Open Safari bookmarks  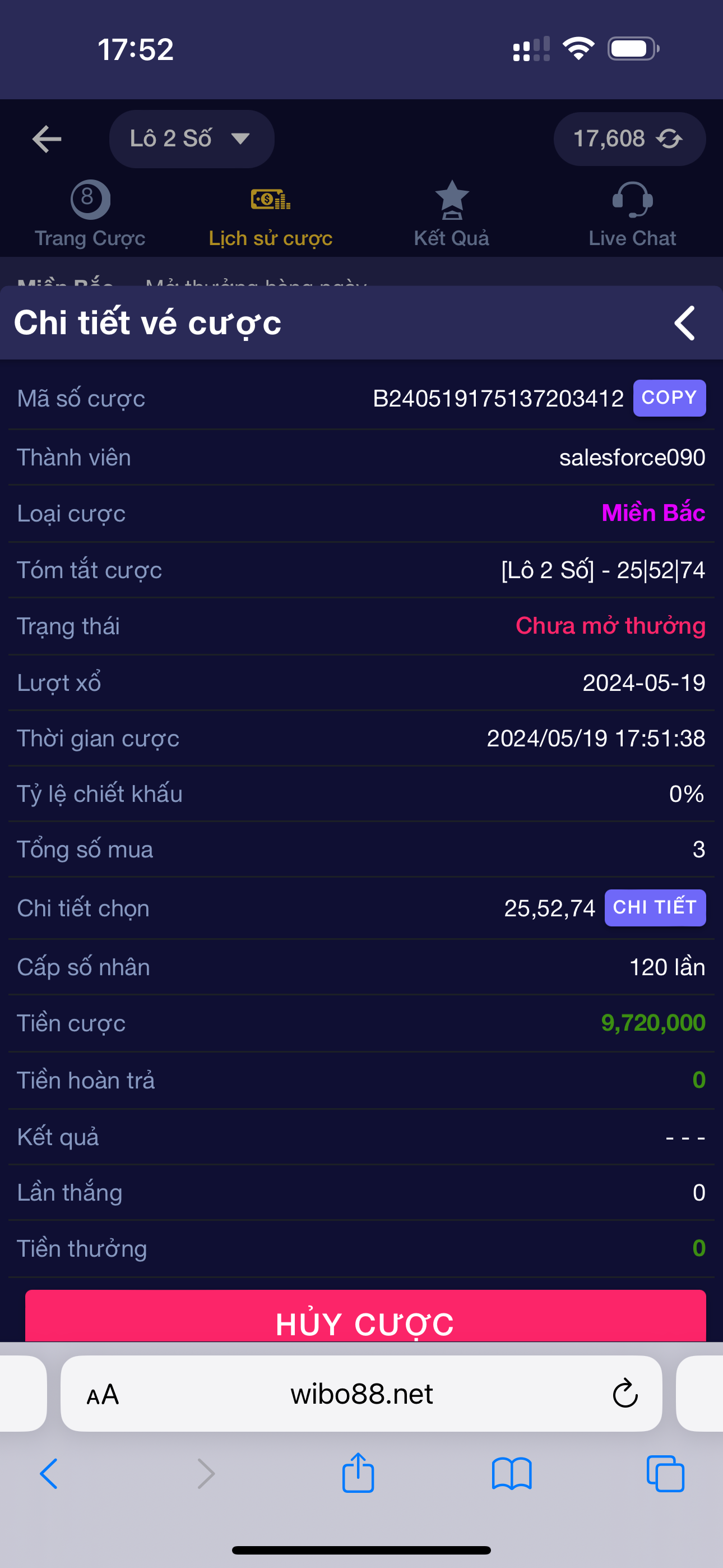[x=512, y=1474]
